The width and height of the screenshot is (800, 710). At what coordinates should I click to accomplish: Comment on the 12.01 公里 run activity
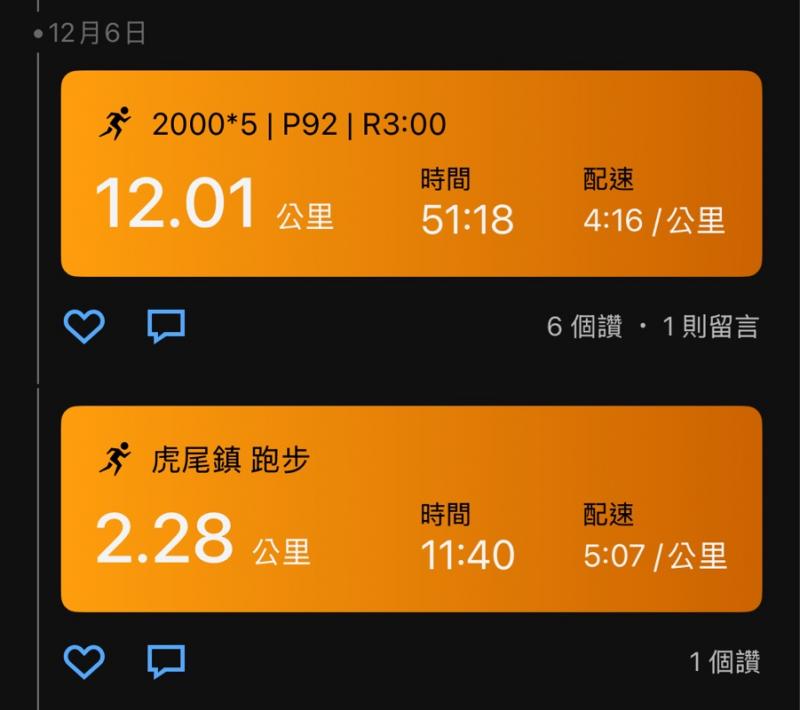pyautogui.click(x=166, y=326)
